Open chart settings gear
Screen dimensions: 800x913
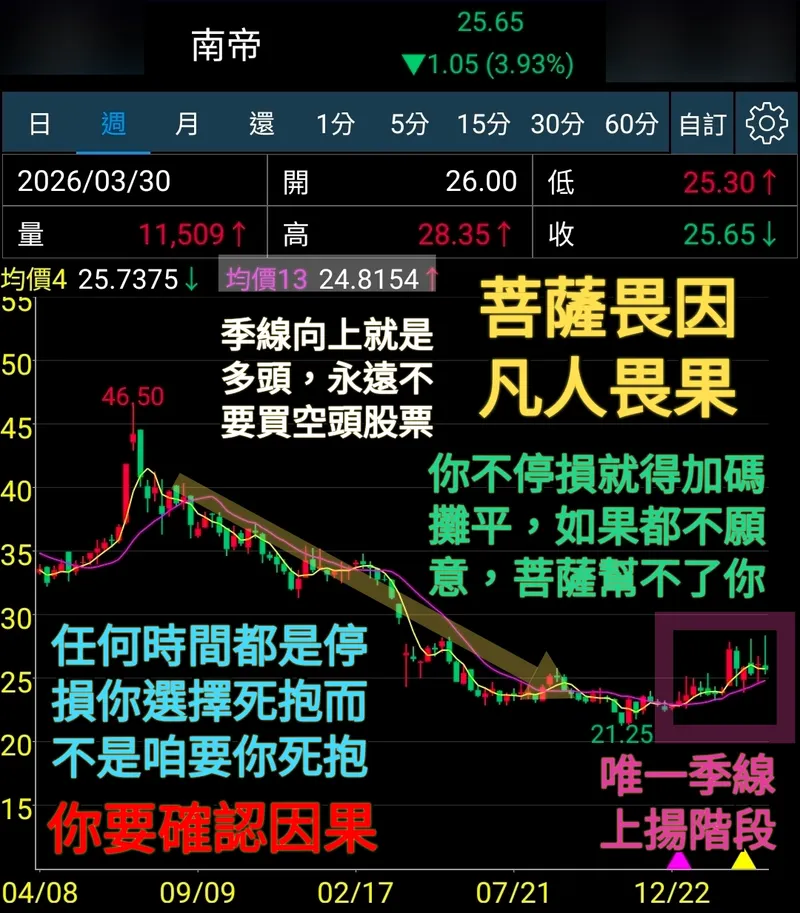(767, 124)
